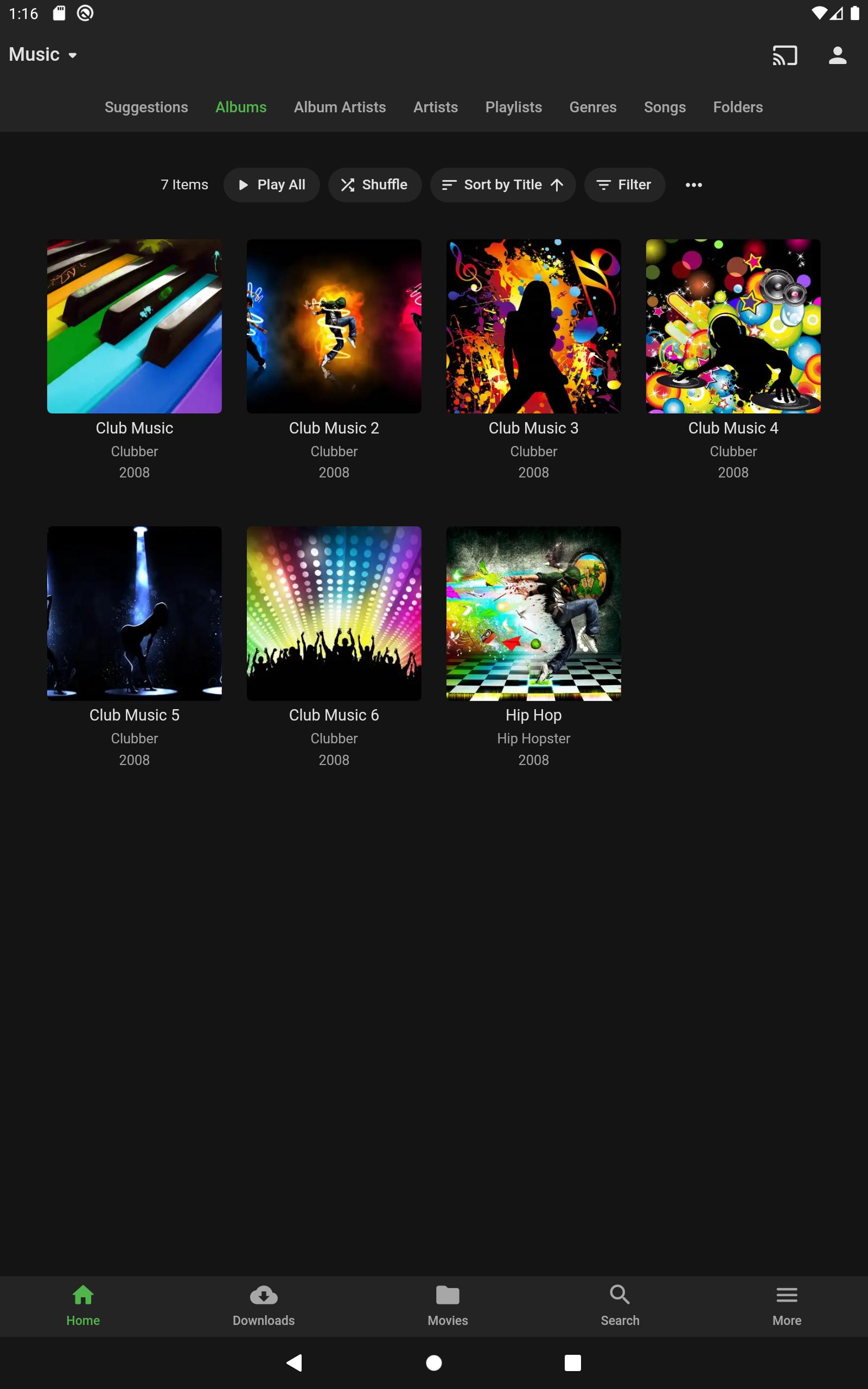This screenshot has width=868, height=1389.
Task: Open the Club Music 3 album
Action: point(533,326)
